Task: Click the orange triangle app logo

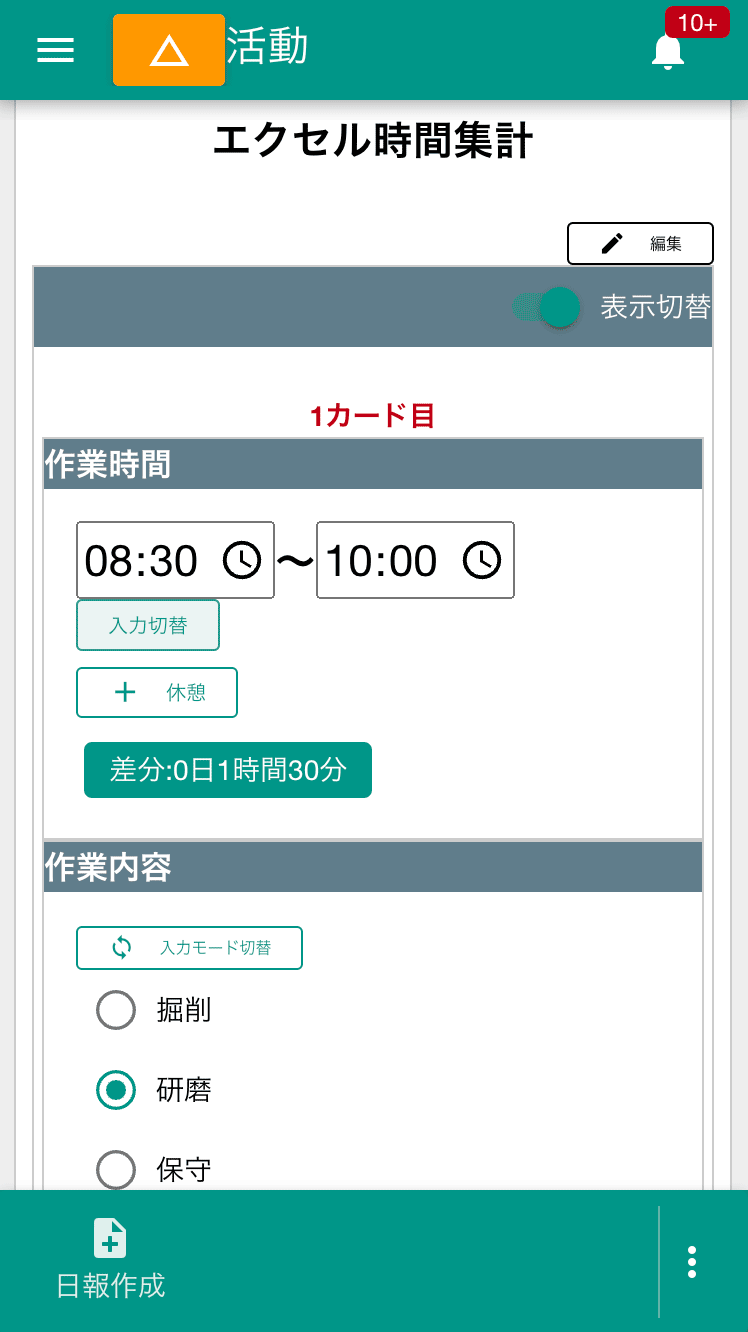Action: click(168, 49)
